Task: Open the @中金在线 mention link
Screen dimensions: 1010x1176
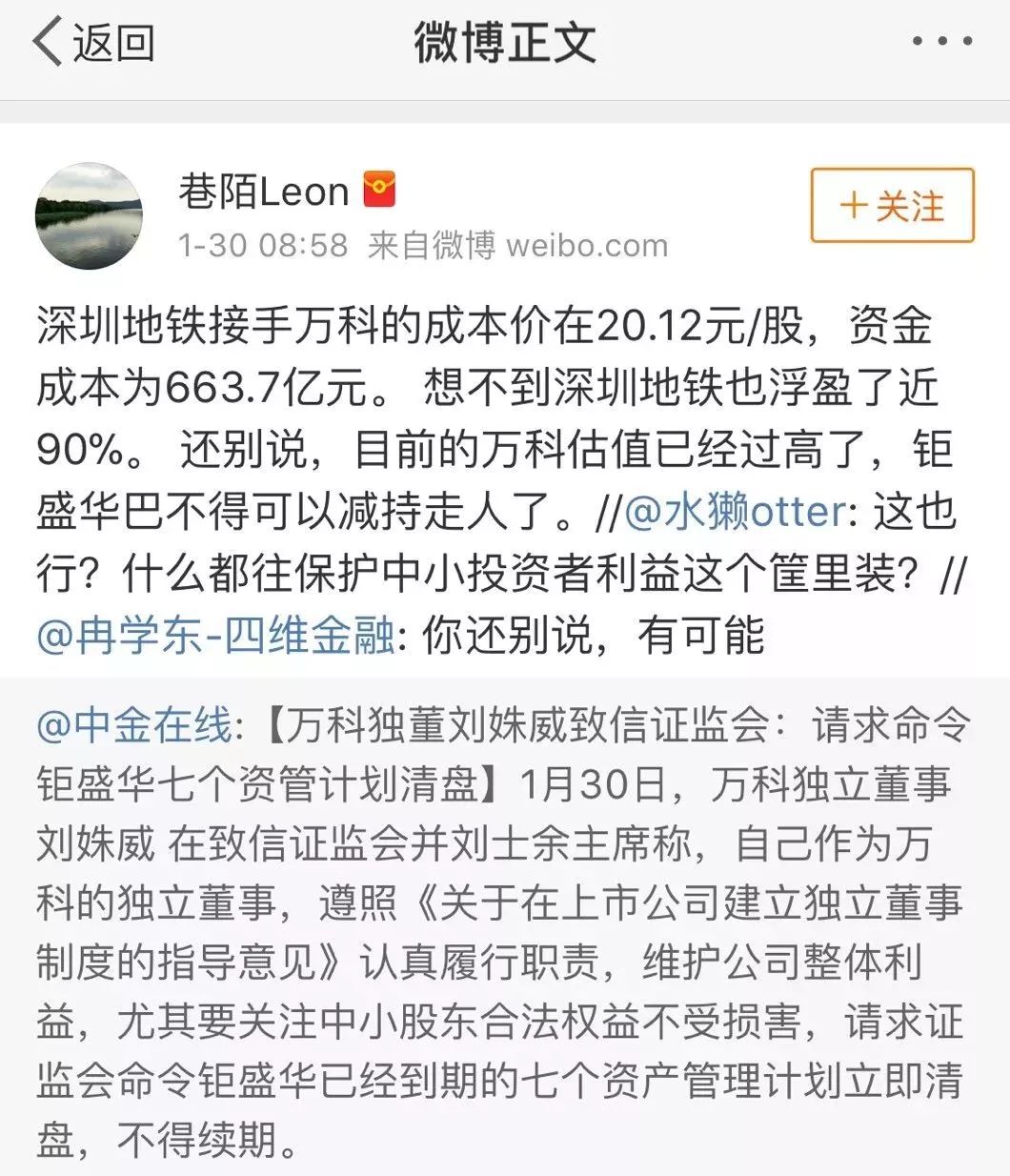Action: tap(133, 726)
